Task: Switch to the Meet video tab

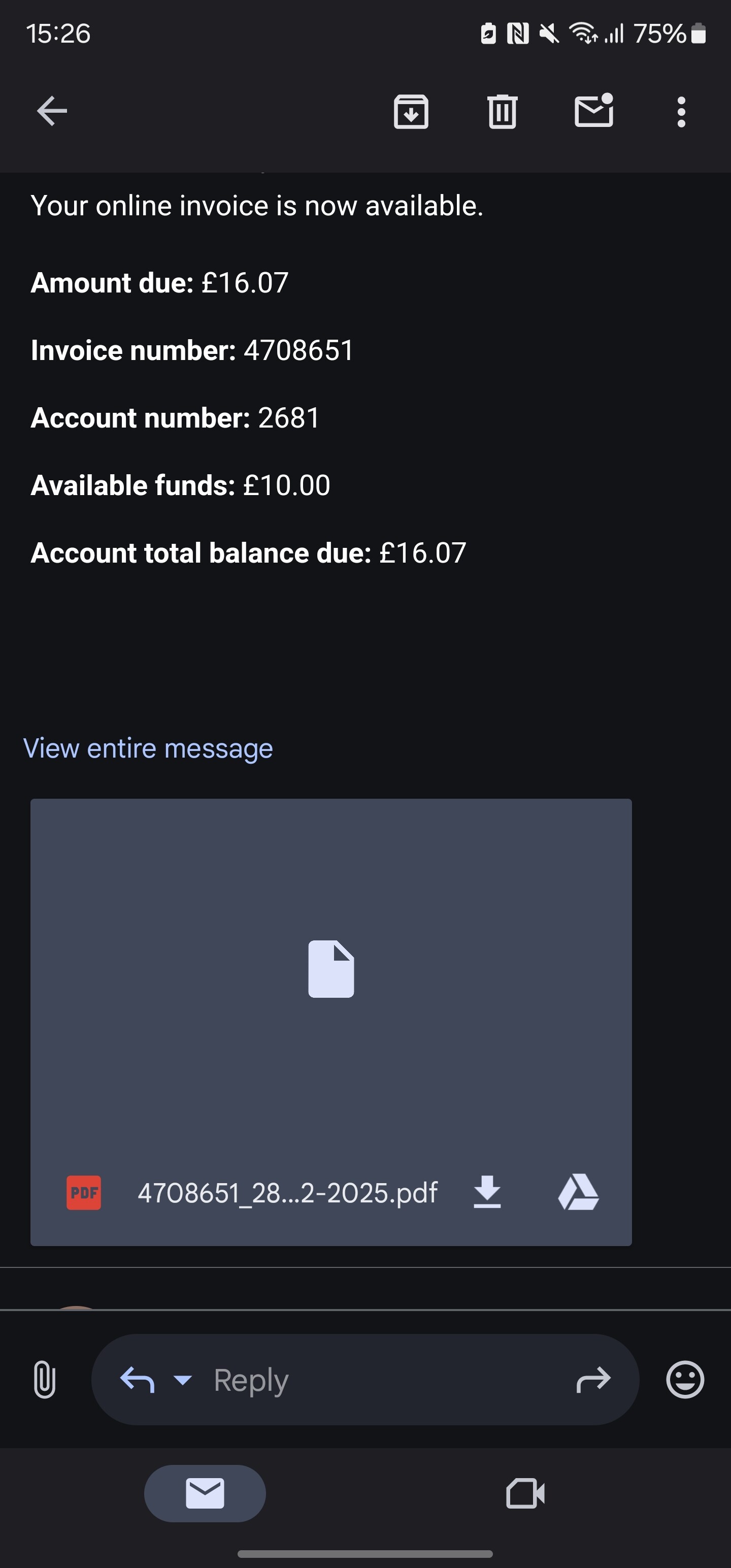Action: pyautogui.click(x=525, y=1493)
